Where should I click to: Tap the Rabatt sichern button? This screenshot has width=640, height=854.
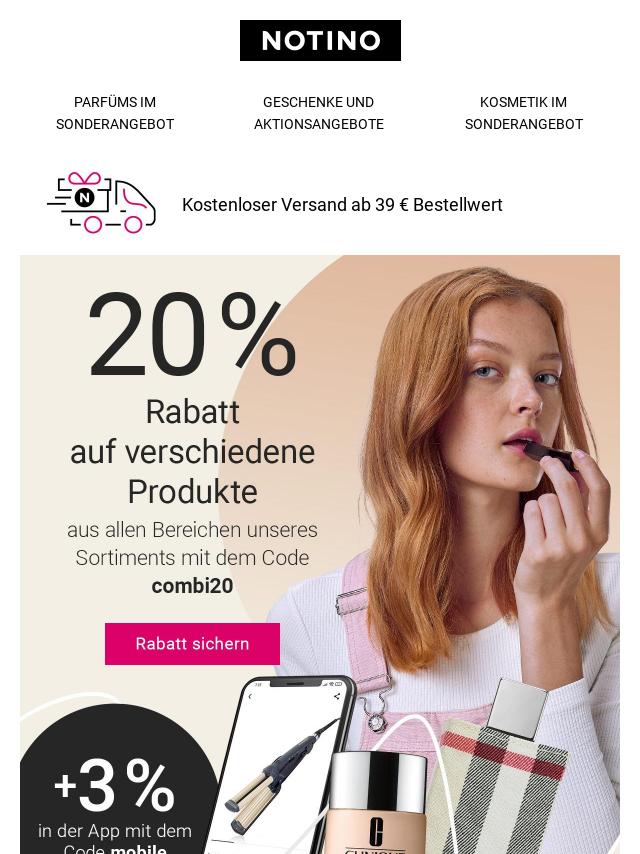pos(192,644)
